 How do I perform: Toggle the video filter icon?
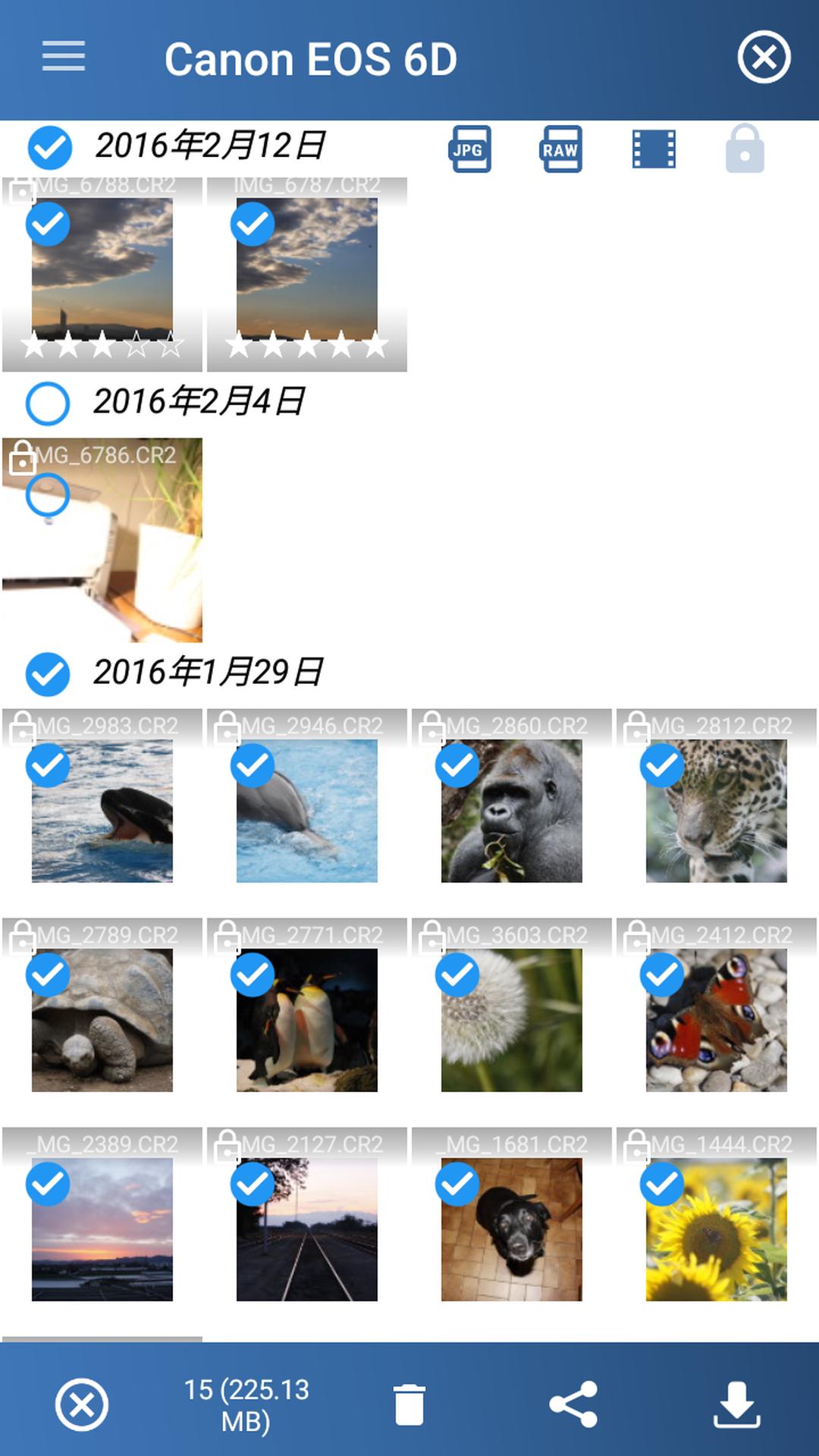(x=654, y=149)
